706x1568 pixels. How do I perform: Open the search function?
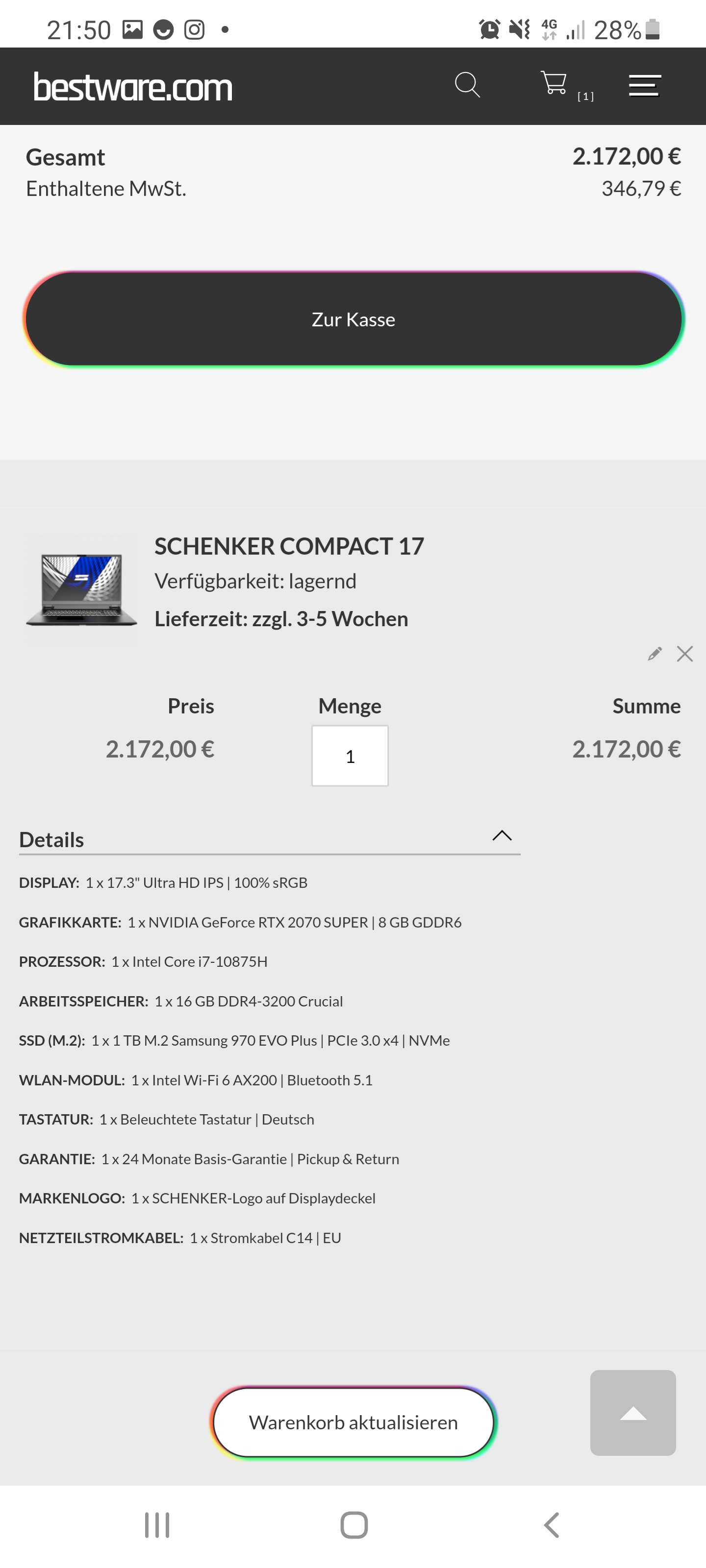[x=468, y=85]
